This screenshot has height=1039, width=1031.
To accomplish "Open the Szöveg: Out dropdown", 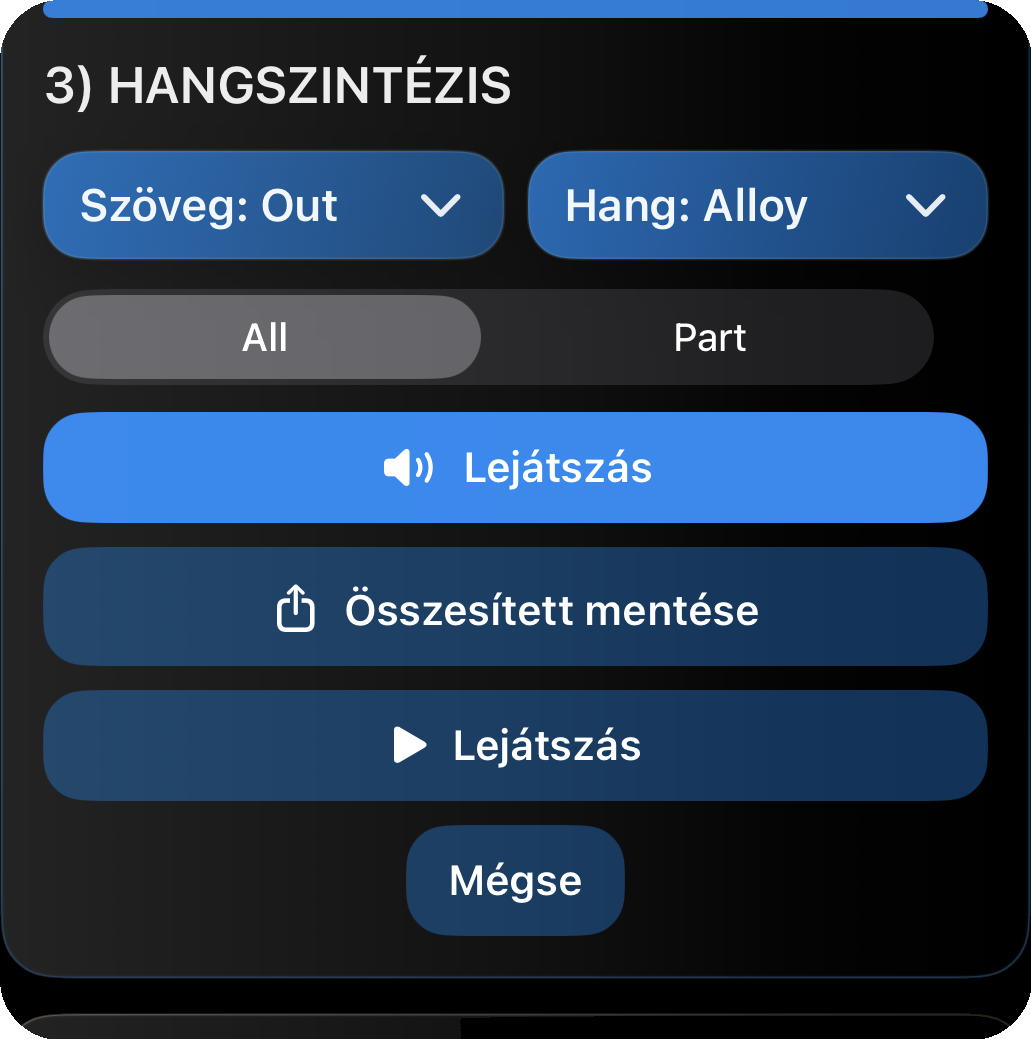I will tap(272, 206).
